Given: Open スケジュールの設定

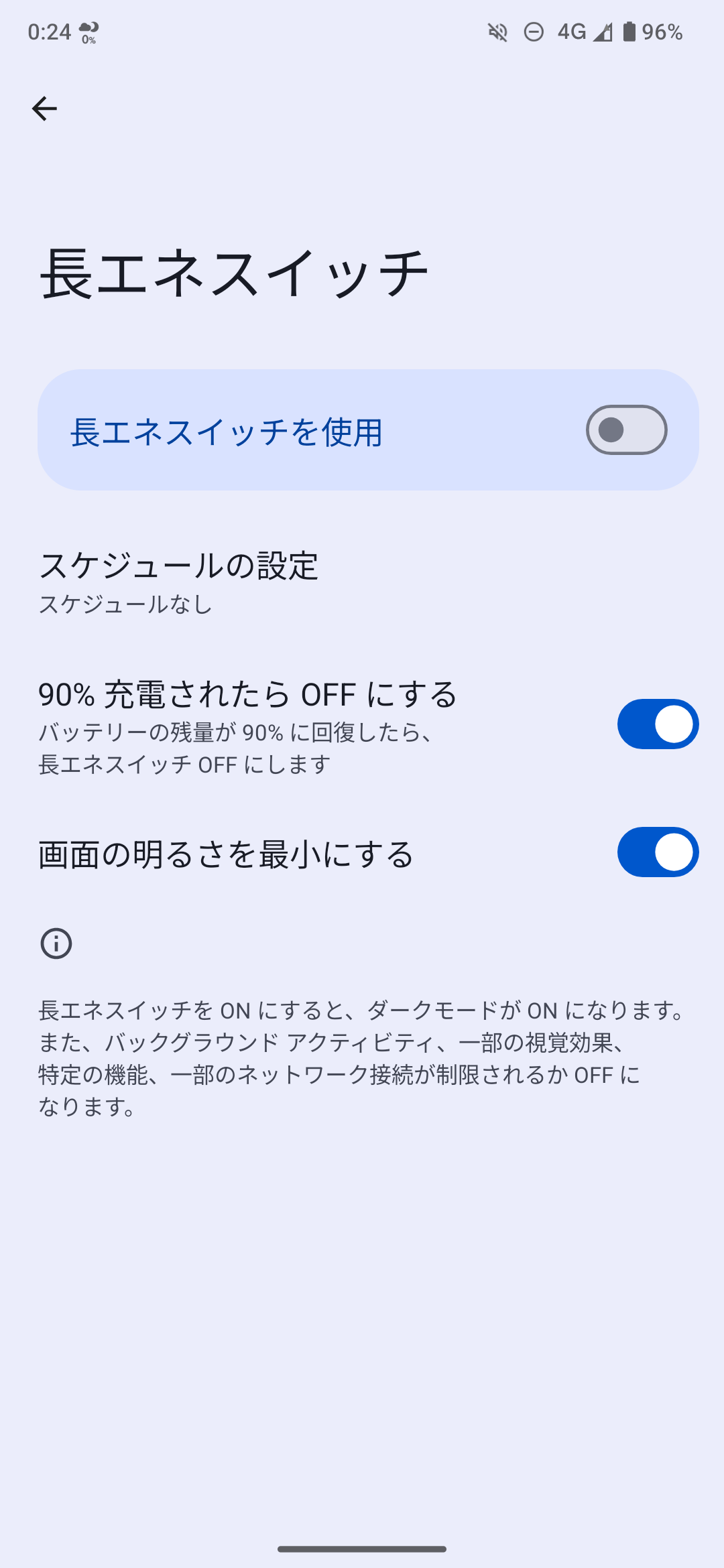Looking at the screenshot, I should pos(178,582).
